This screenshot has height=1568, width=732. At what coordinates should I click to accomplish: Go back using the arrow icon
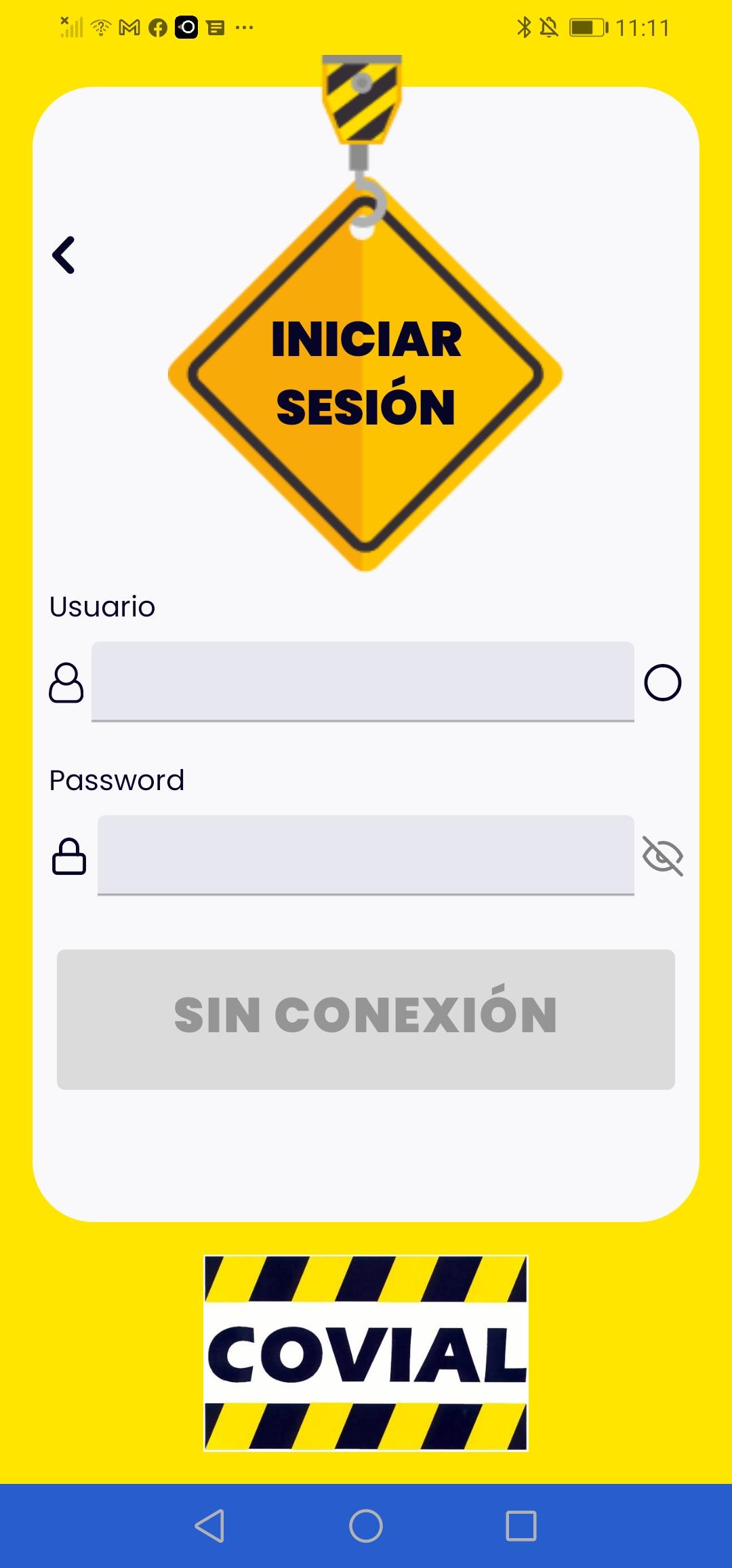(x=64, y=255)
